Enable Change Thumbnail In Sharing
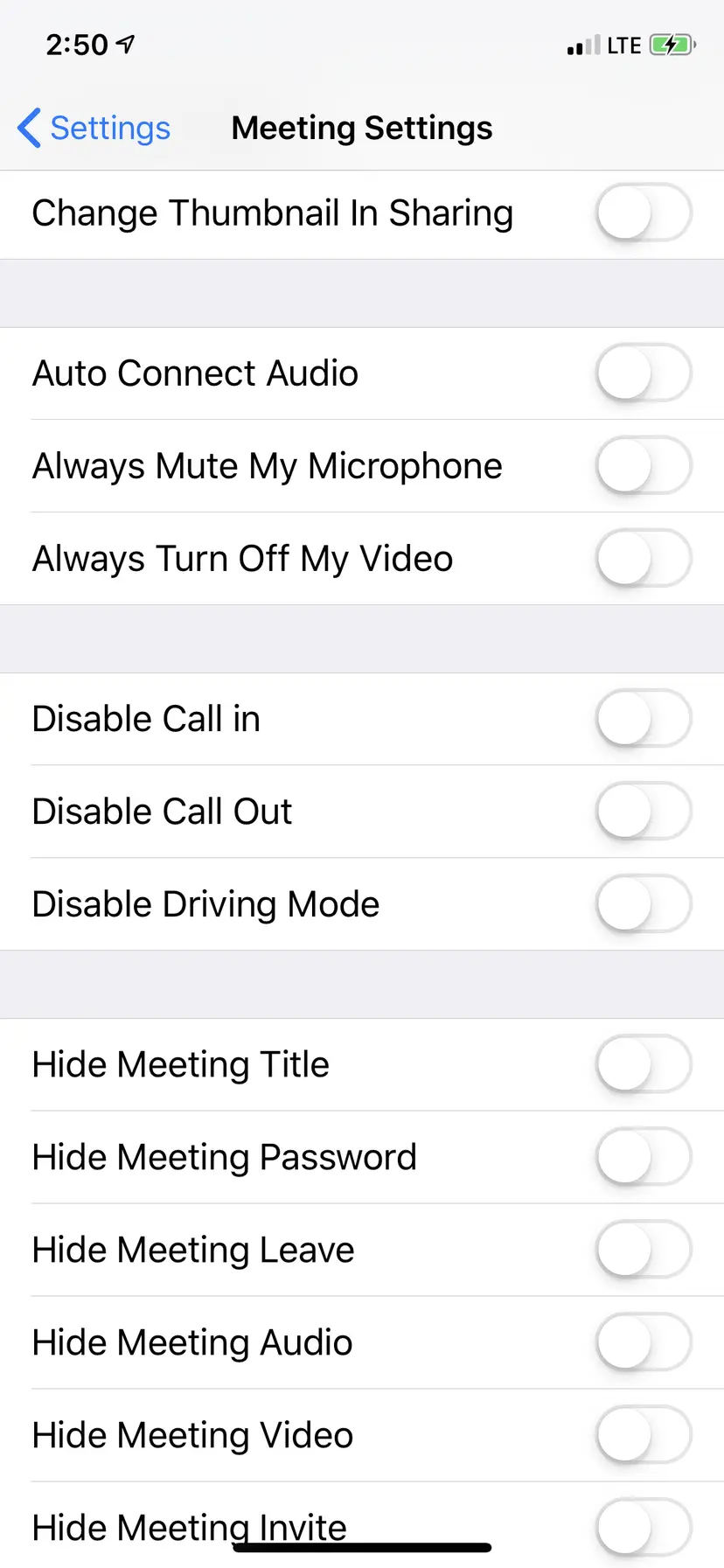 pyautogui.click(x=644, y=213)
